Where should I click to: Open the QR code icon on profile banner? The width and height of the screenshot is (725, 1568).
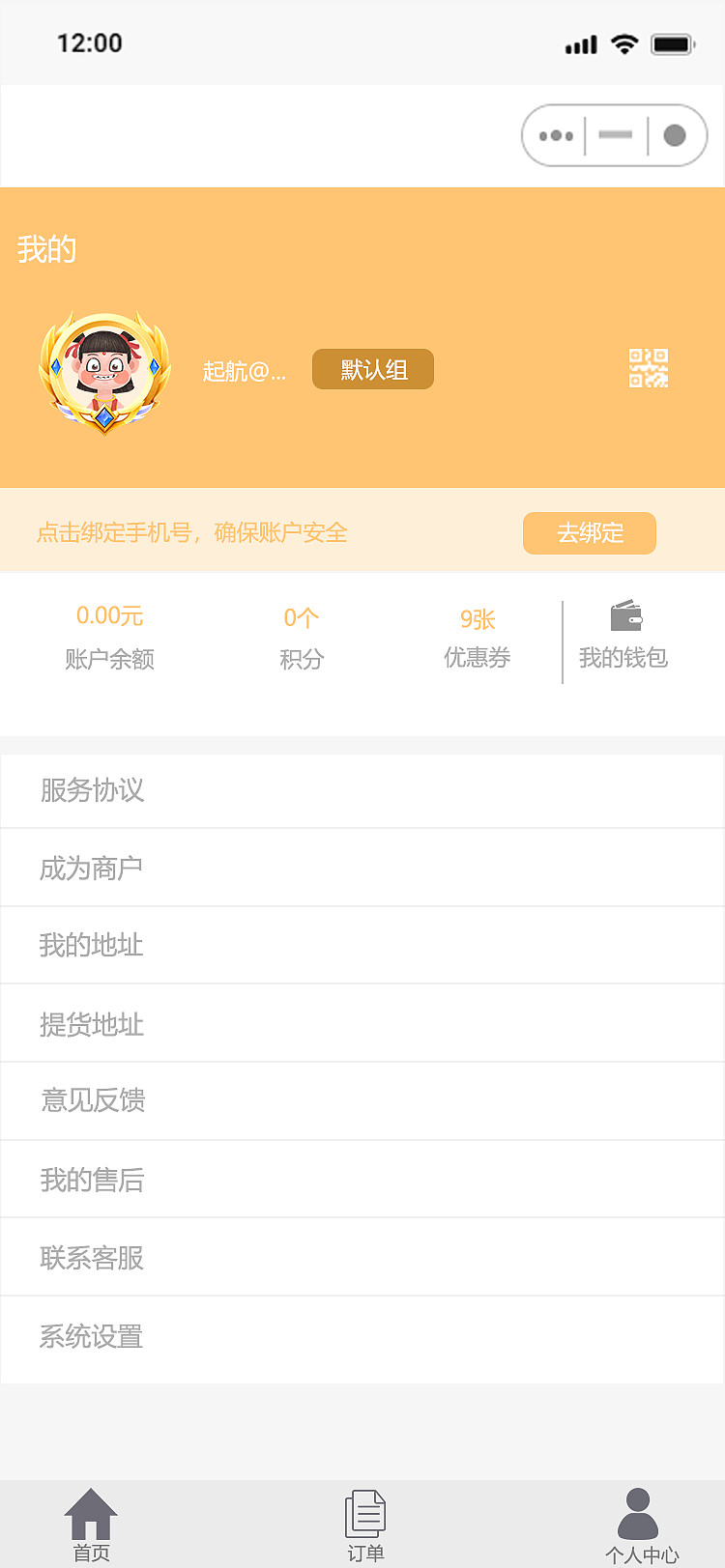tap(647, 368)
